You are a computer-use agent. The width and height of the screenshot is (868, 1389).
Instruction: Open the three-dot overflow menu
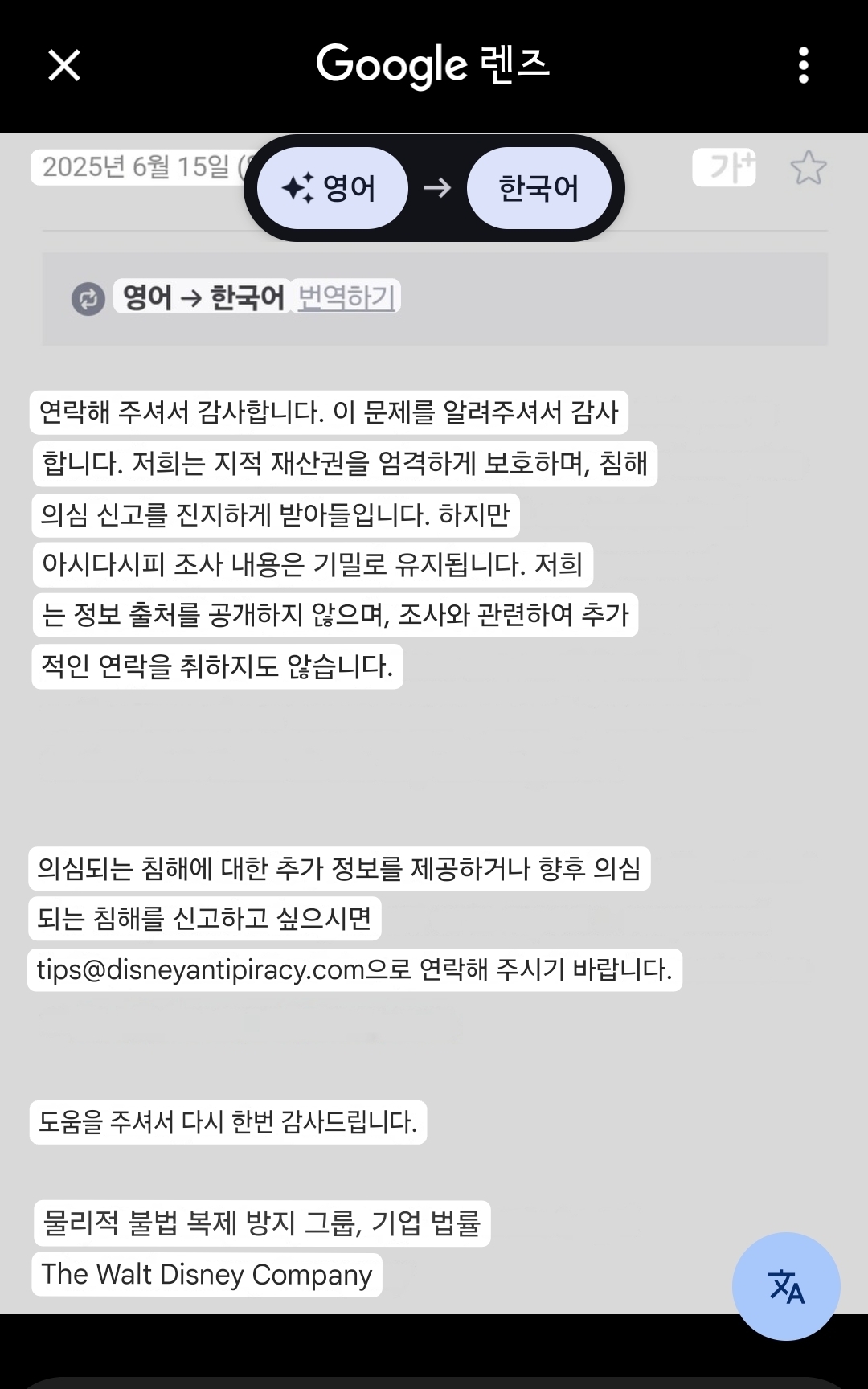803,65
